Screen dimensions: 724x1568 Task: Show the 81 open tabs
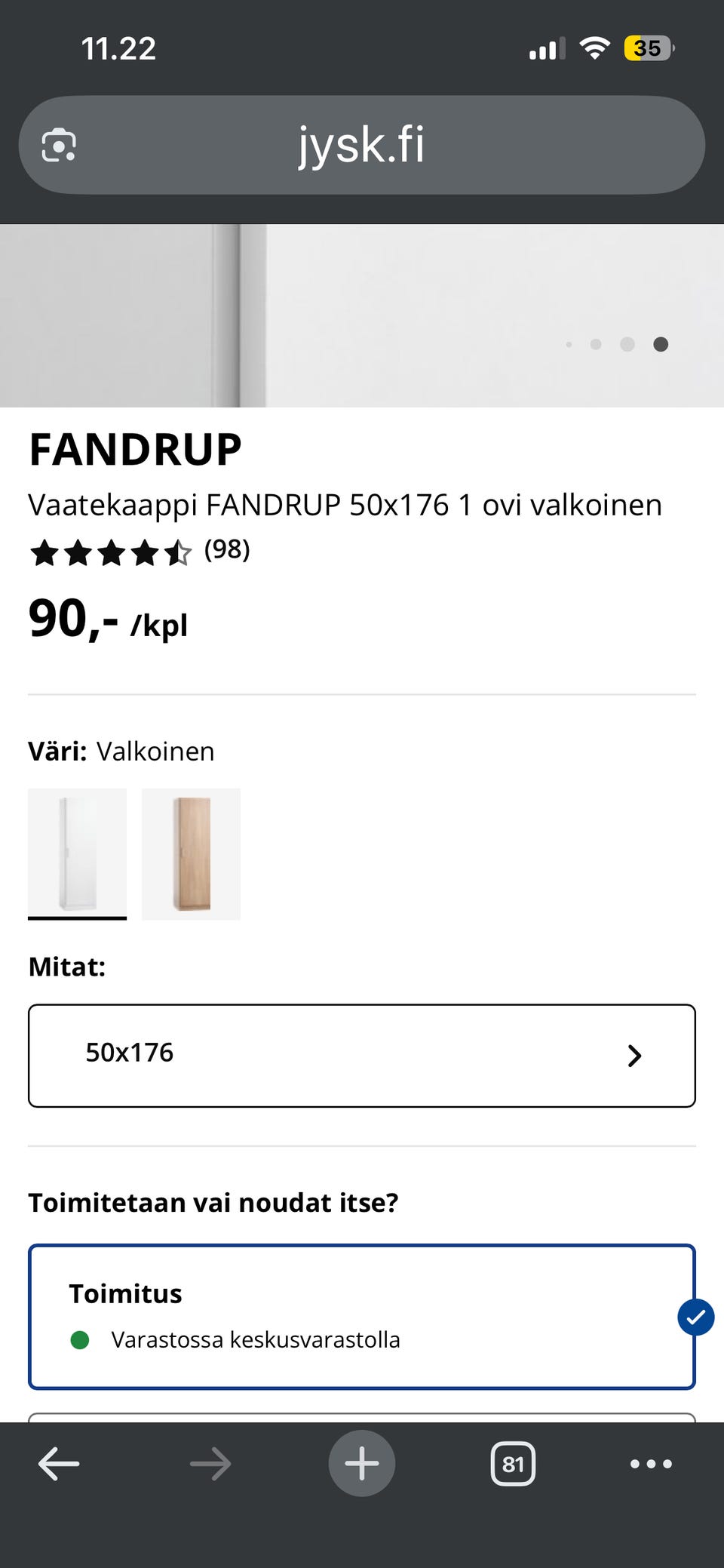click(514, 1464)
